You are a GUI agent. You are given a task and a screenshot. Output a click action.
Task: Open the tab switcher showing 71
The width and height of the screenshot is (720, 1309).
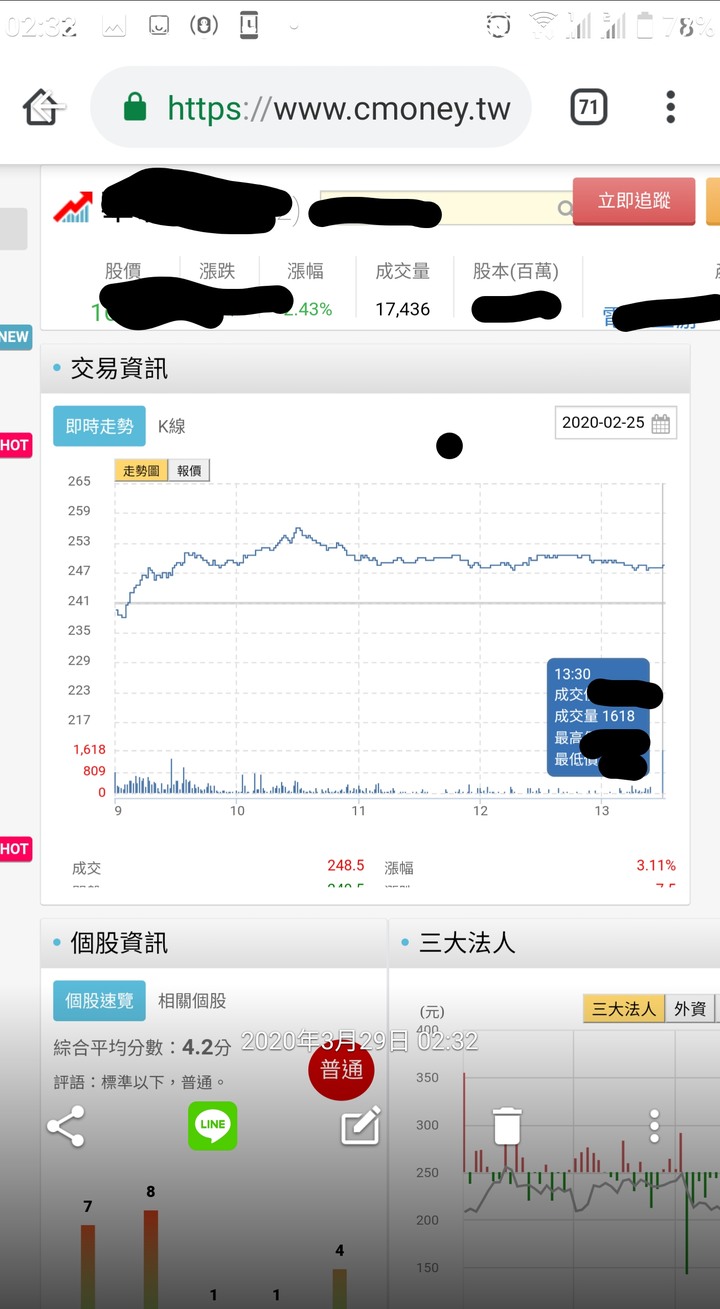coord(589,107)
